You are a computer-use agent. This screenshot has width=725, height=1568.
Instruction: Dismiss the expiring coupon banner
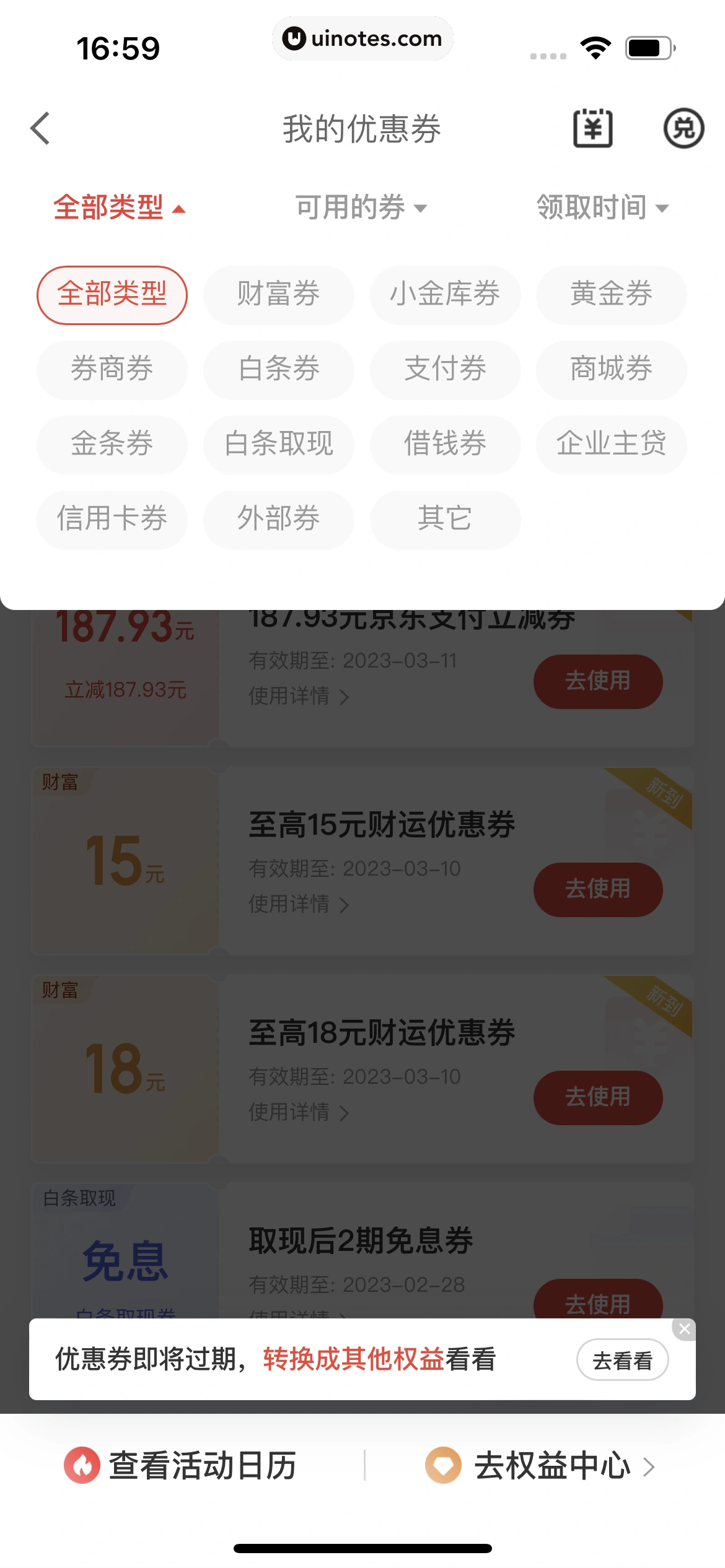click(x=684, y=1328)
